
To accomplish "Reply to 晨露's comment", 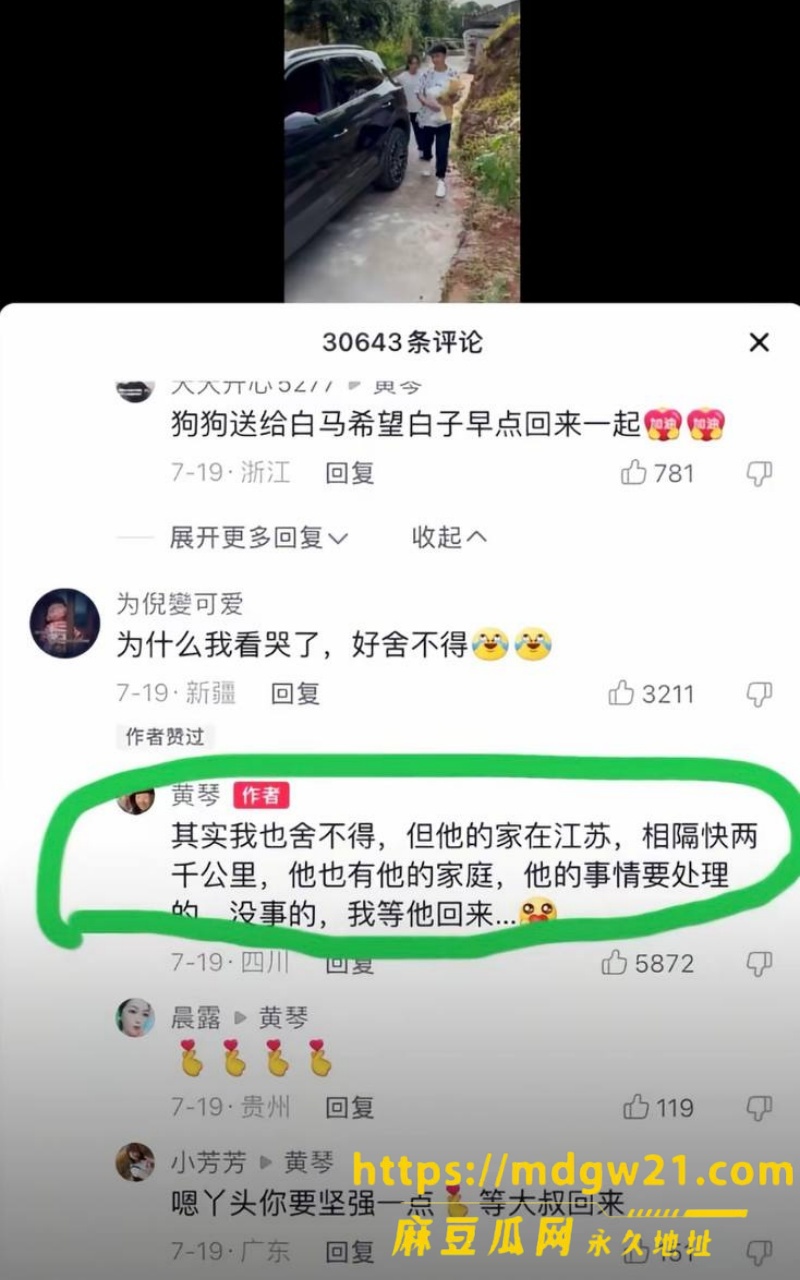I will (349, 1107).
